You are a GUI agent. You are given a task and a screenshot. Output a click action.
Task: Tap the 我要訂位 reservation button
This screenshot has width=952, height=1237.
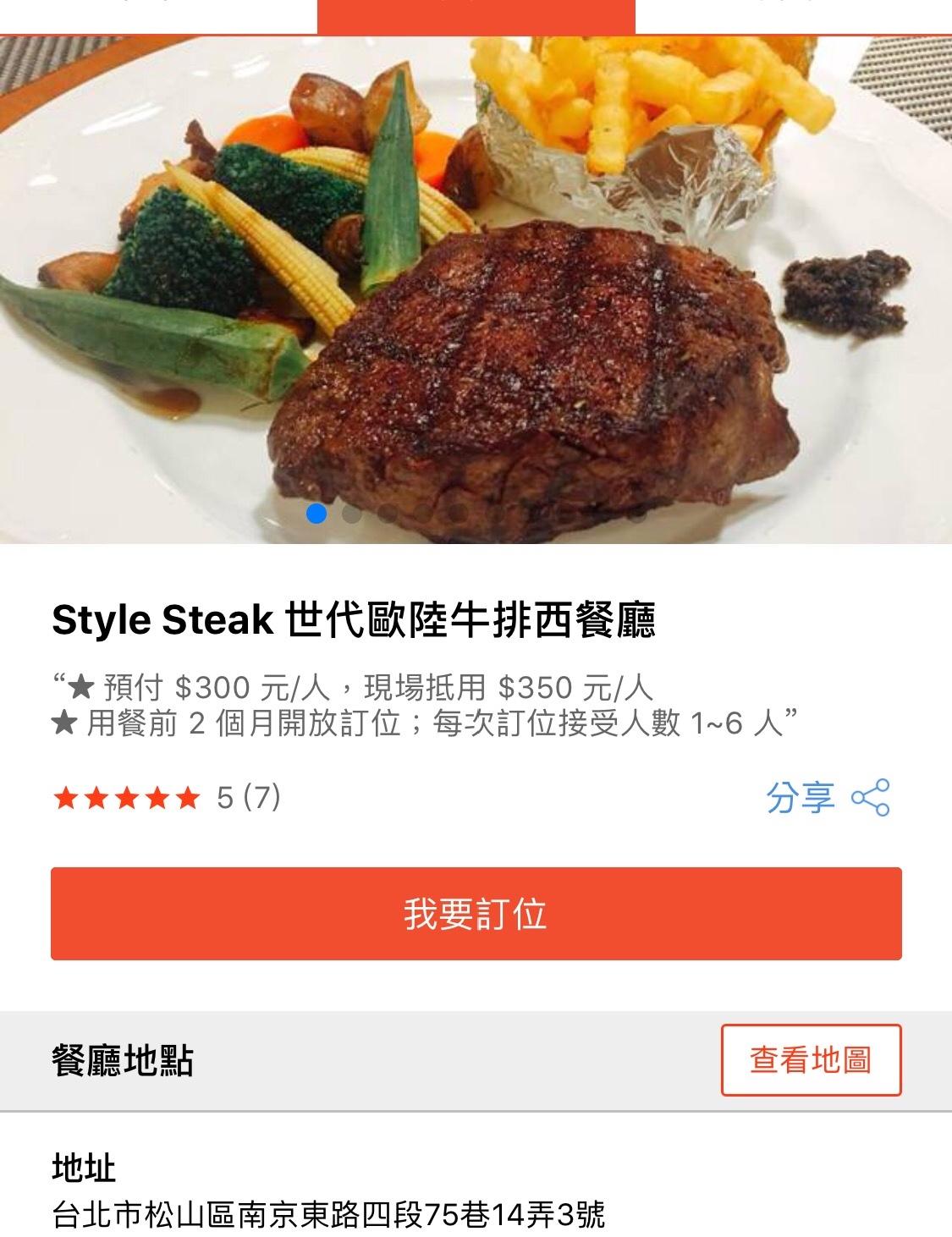476,914
